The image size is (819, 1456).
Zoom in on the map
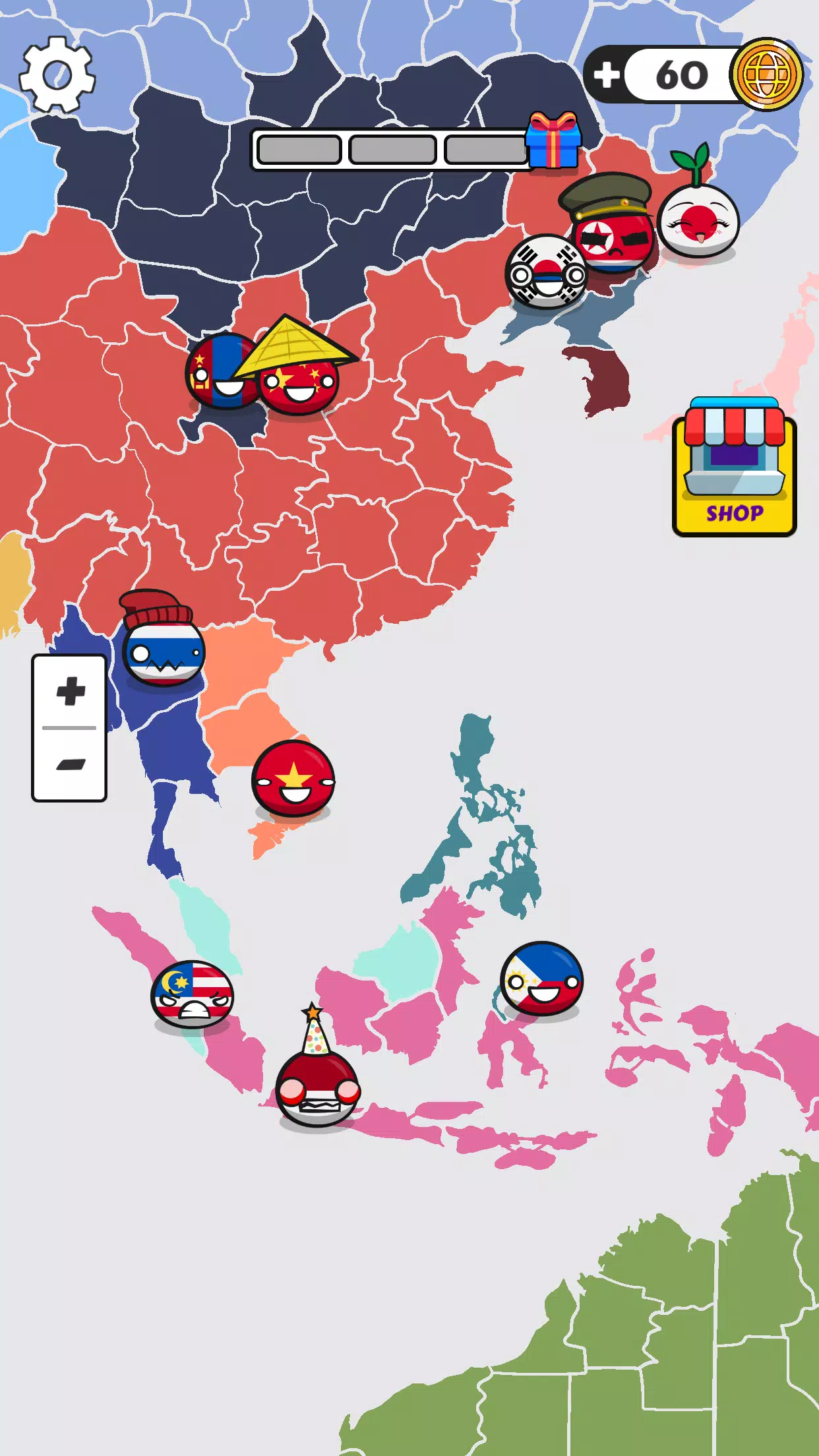(x=70, y=691)
